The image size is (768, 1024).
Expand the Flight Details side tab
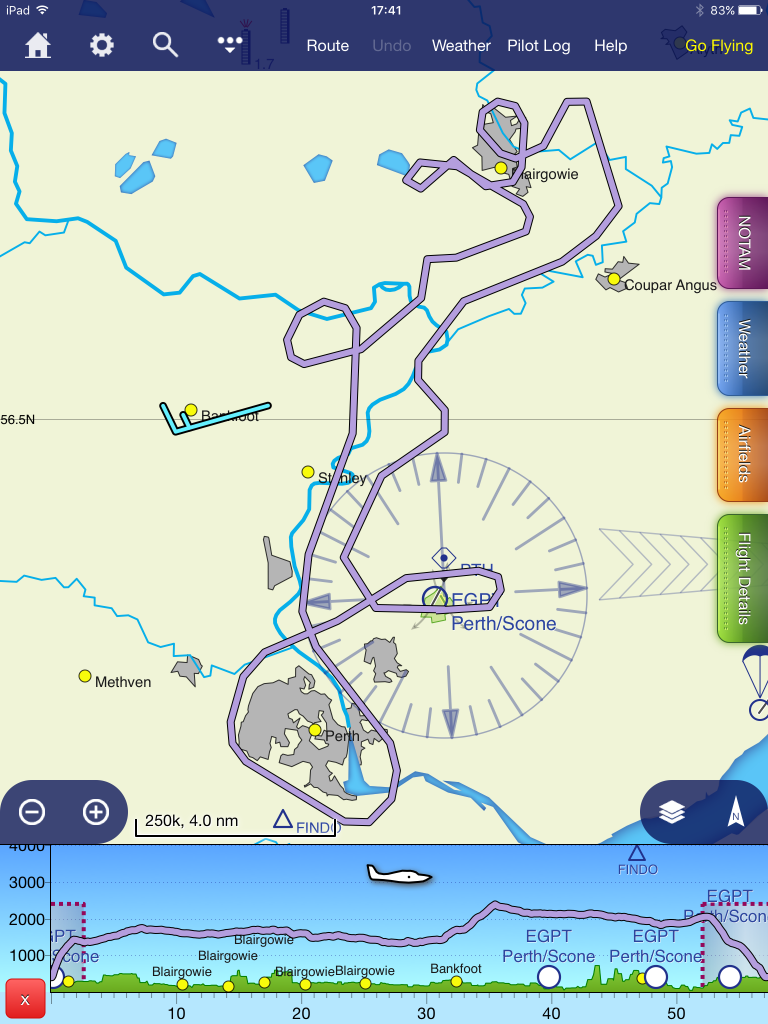742,578
